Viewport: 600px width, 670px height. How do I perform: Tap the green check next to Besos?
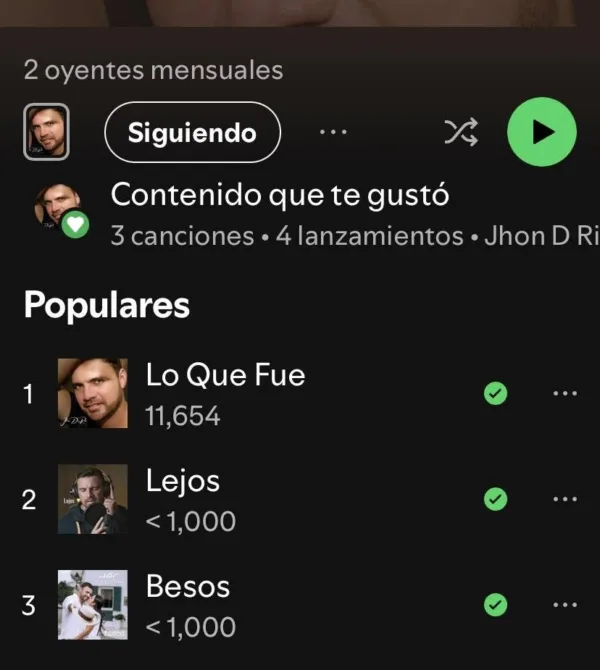[495, 605]
